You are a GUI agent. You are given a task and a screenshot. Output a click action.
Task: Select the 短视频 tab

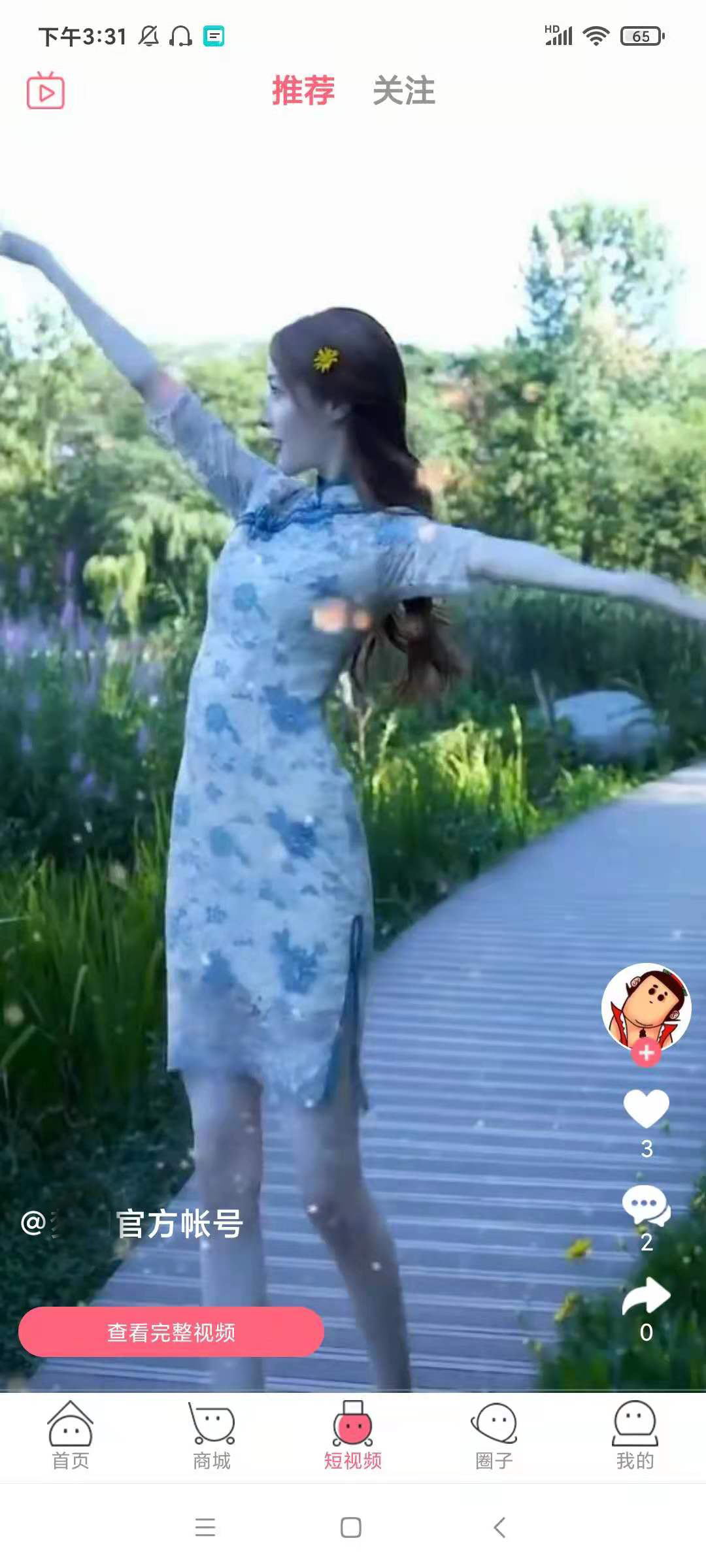click(x=353, y=1435)
